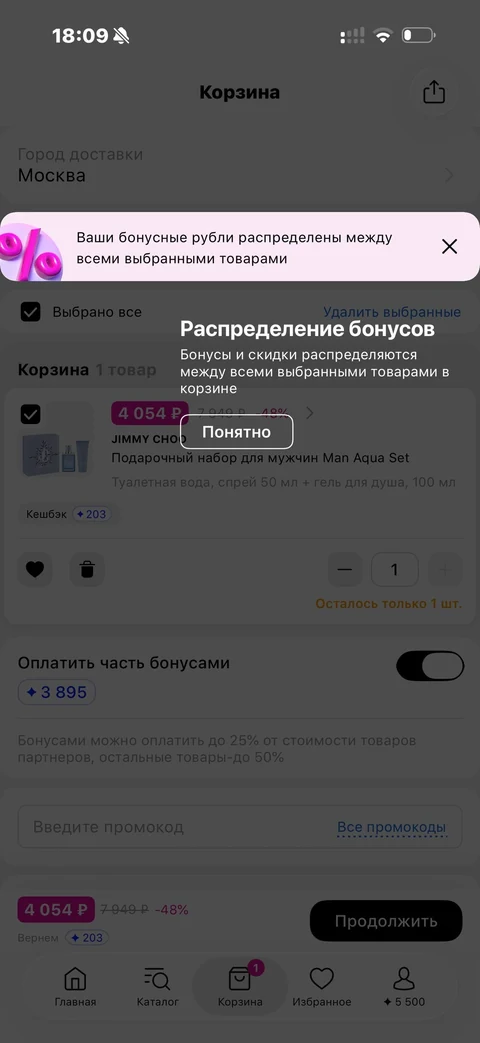Tap the Продолжить button
The height and width of the screenshot is (1043, 480).
386,921
